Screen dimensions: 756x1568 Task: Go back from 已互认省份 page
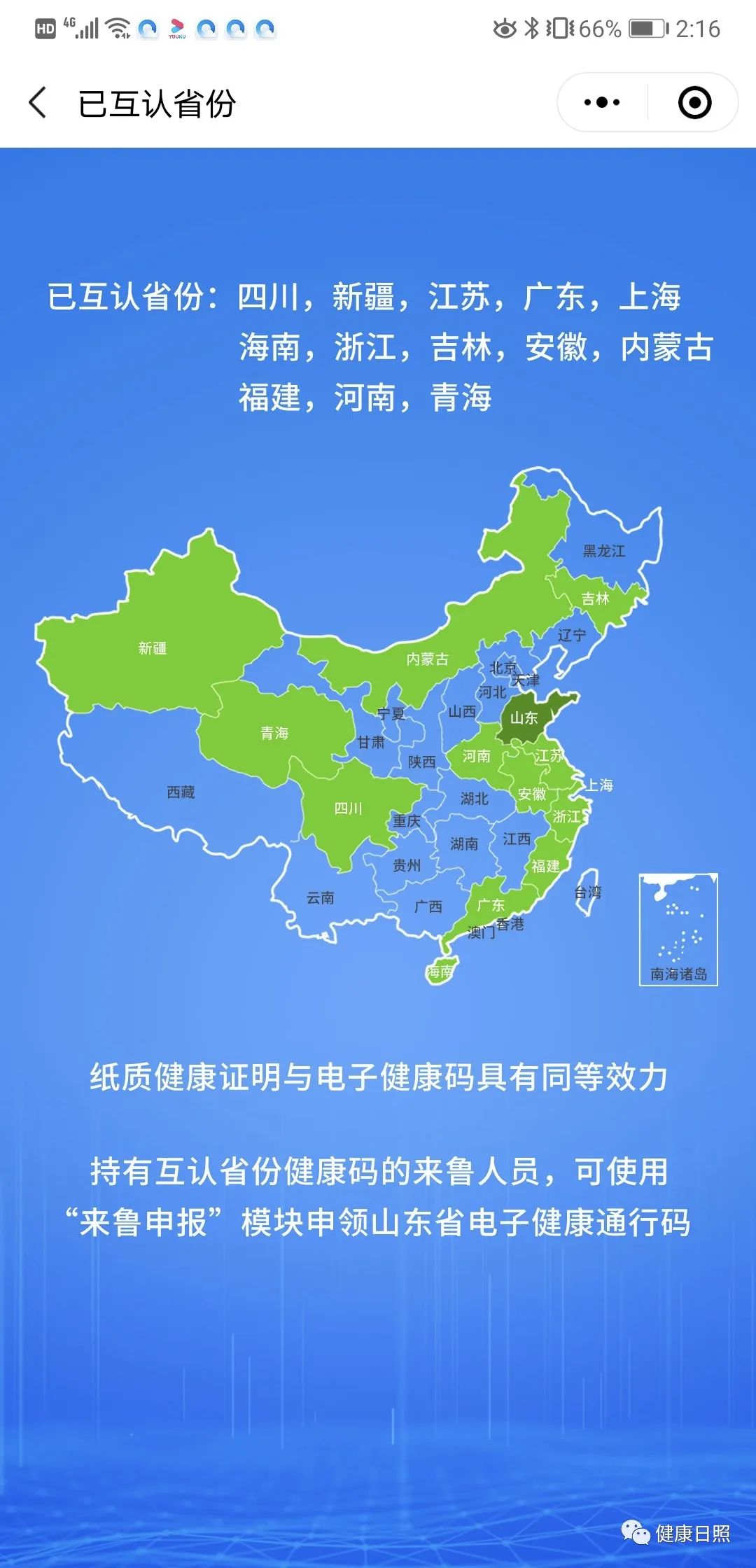click(38, 103)
